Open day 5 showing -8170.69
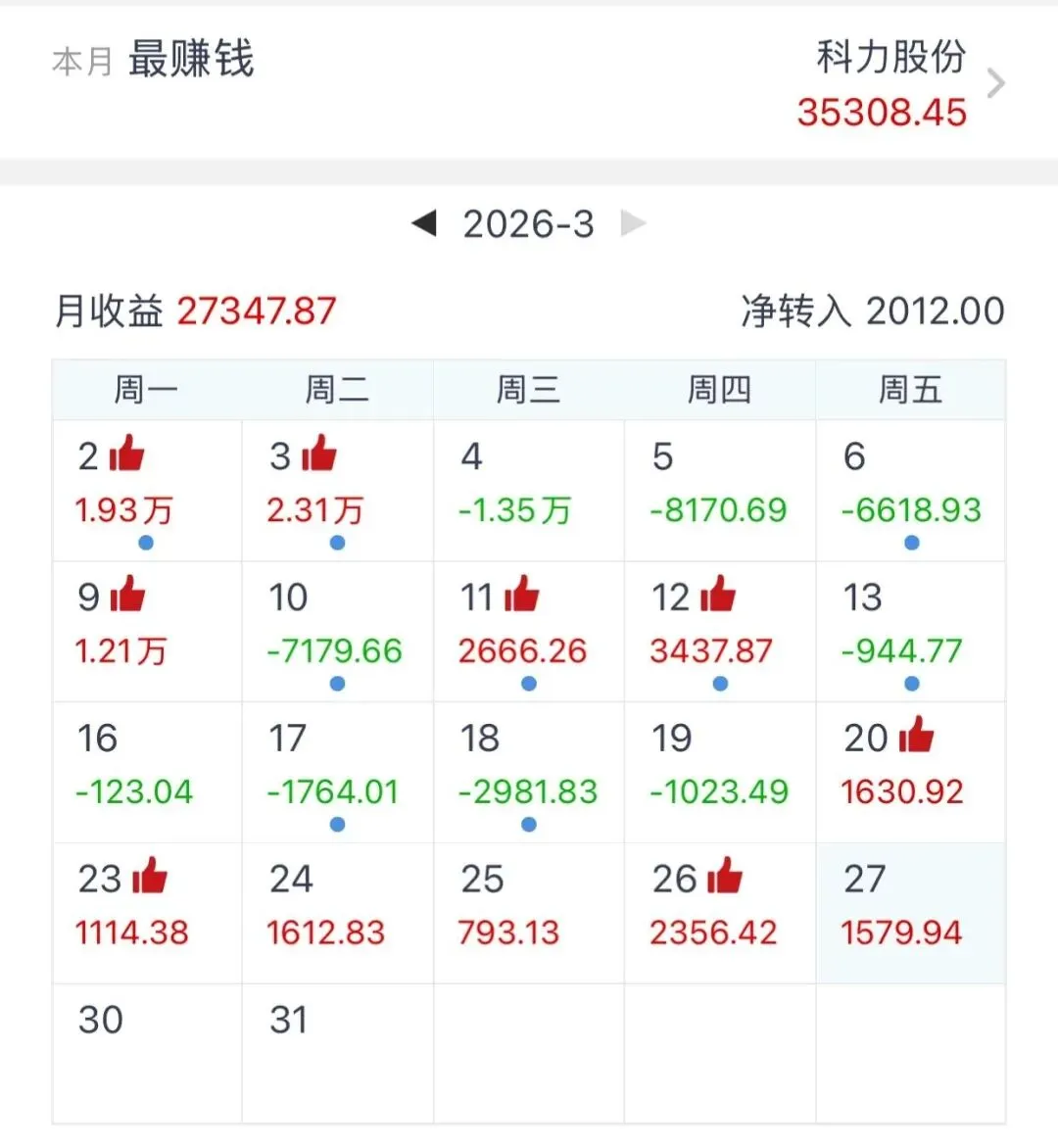This screenshot has height=1148, width=1058. 720,490
